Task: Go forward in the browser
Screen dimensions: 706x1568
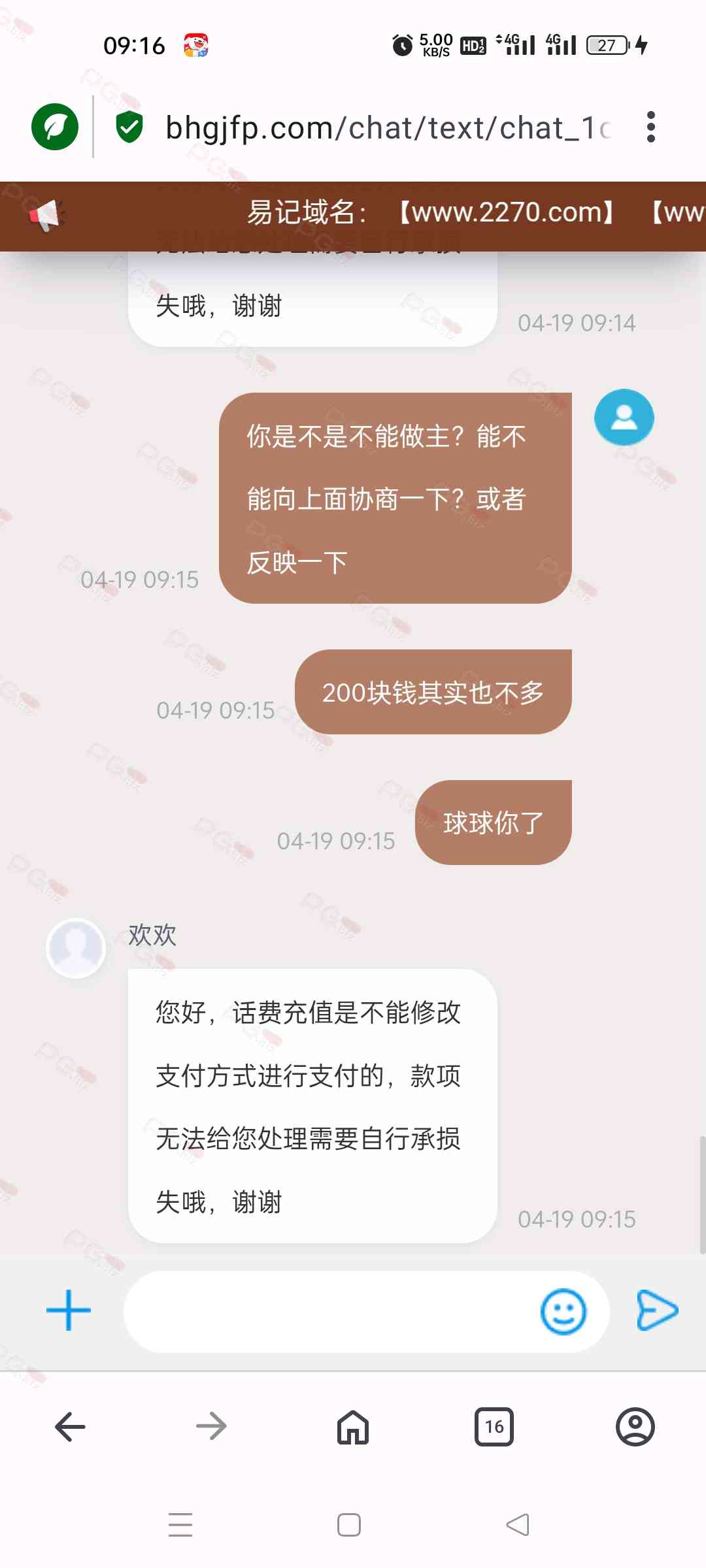Action: tap(211, 1427)
